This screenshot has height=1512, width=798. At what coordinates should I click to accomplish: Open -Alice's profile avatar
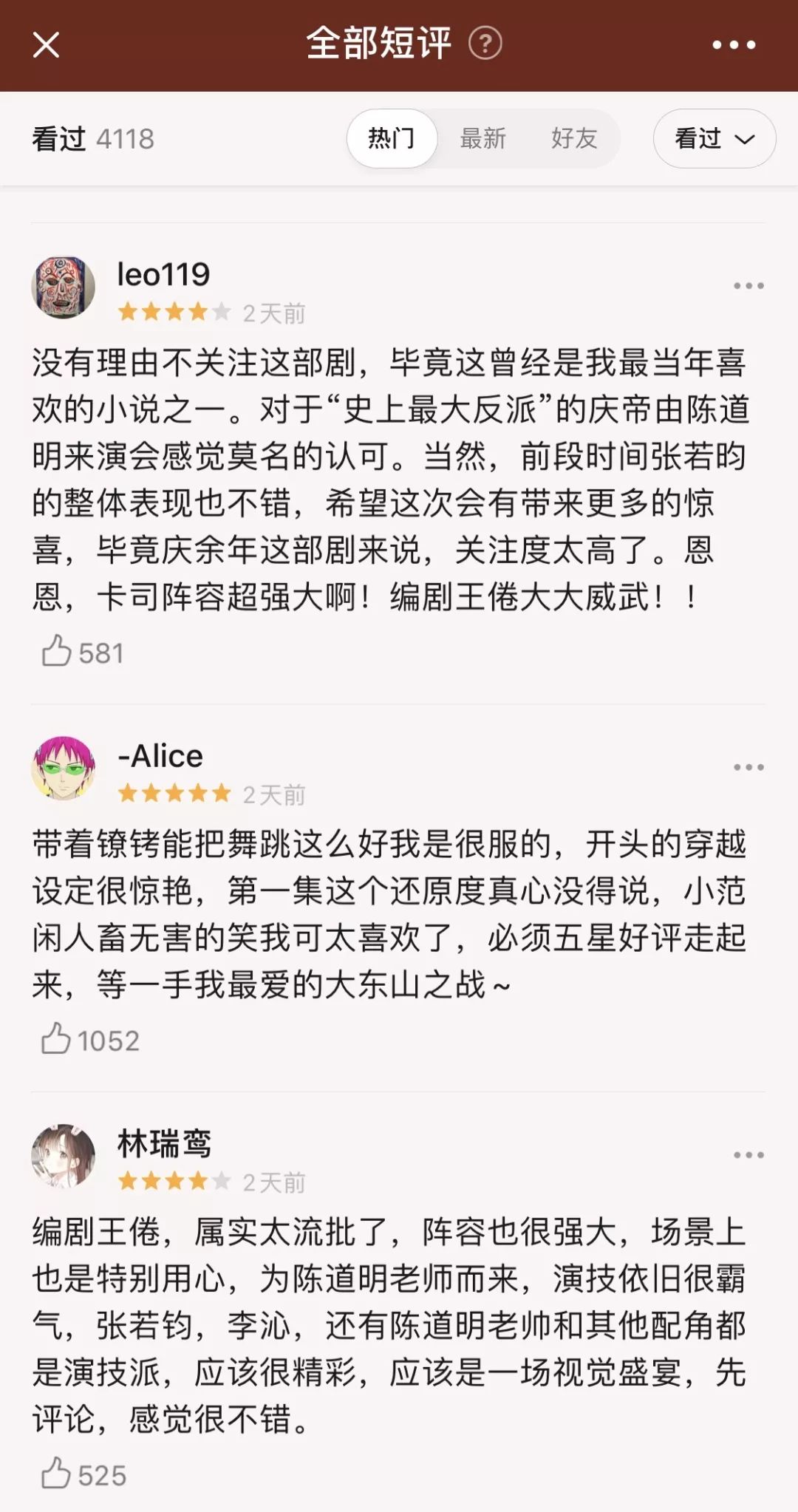(x=64, y=769)
